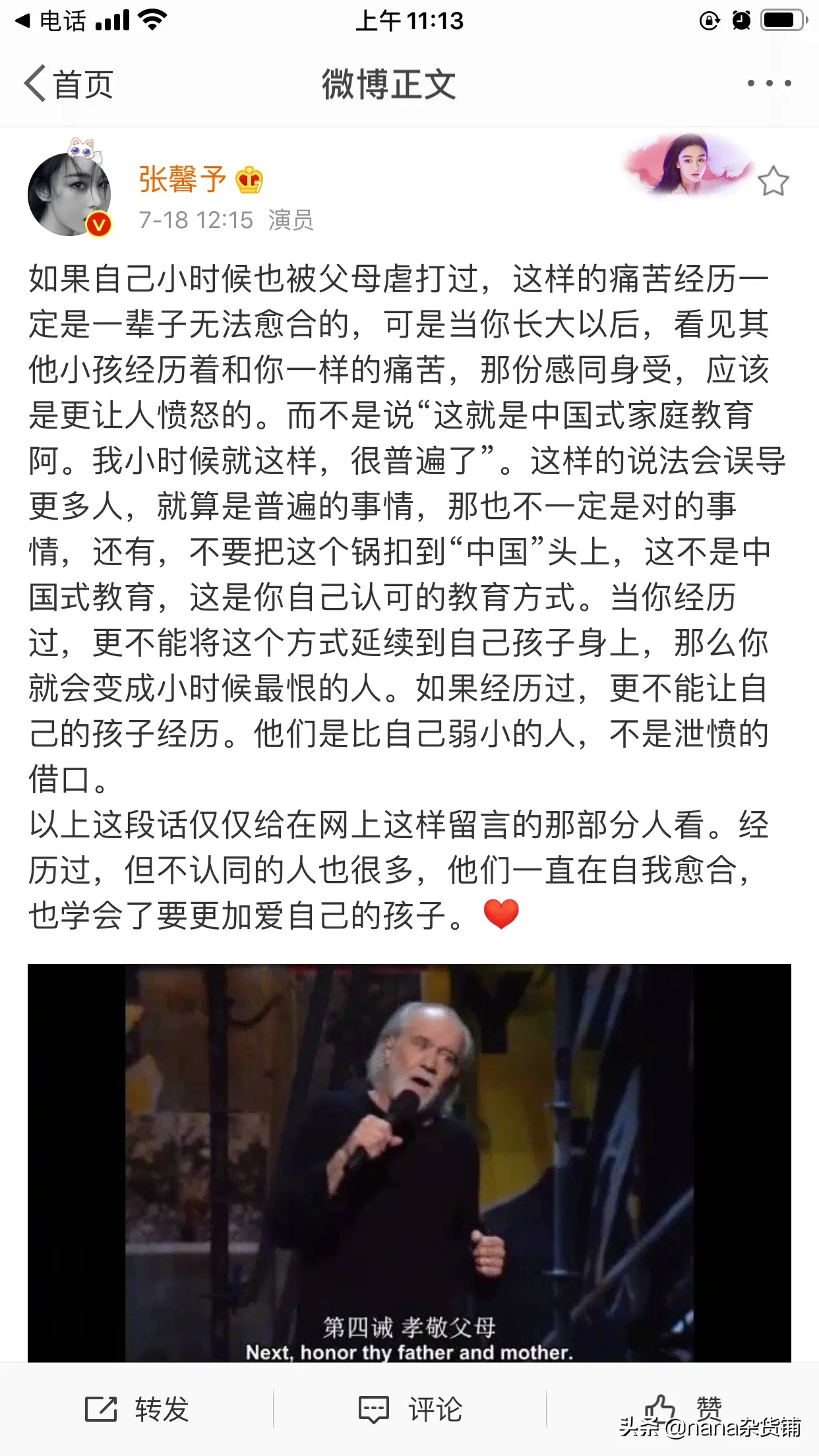Image resolution: width=819 pixels, height=1456 pixels.
Task: Repost with the 转发 button
Action: [137, 1409]
